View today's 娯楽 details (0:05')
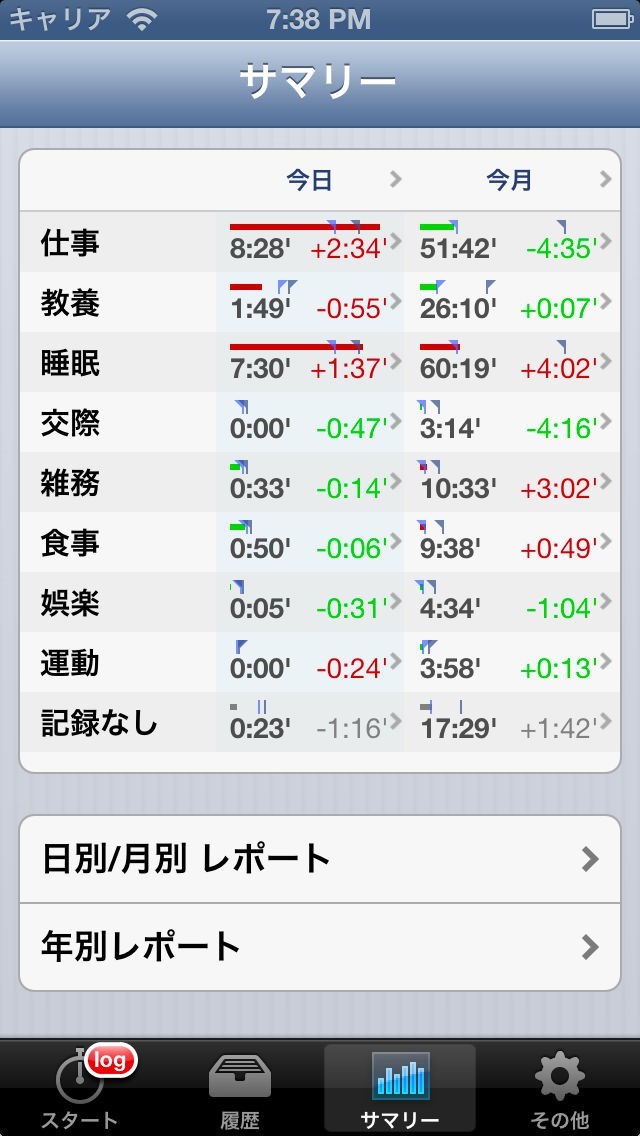 [x=310, y=603]
